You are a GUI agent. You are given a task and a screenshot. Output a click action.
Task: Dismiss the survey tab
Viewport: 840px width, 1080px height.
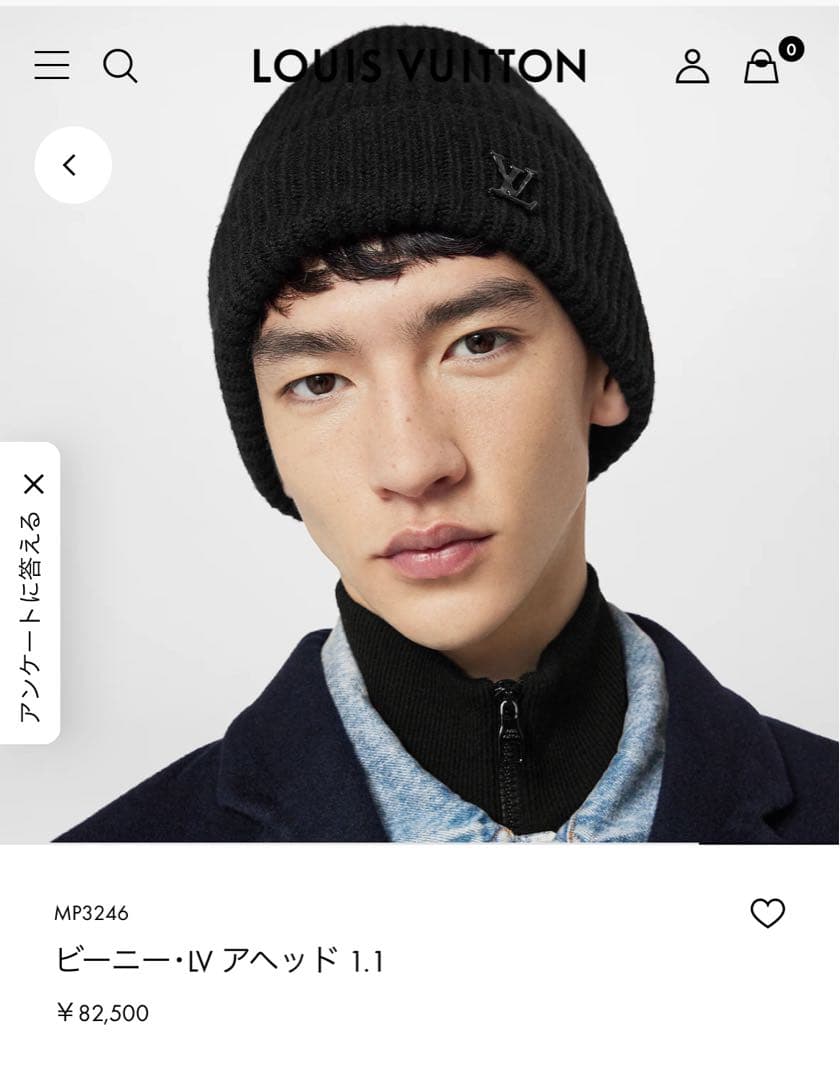point(33,485)
